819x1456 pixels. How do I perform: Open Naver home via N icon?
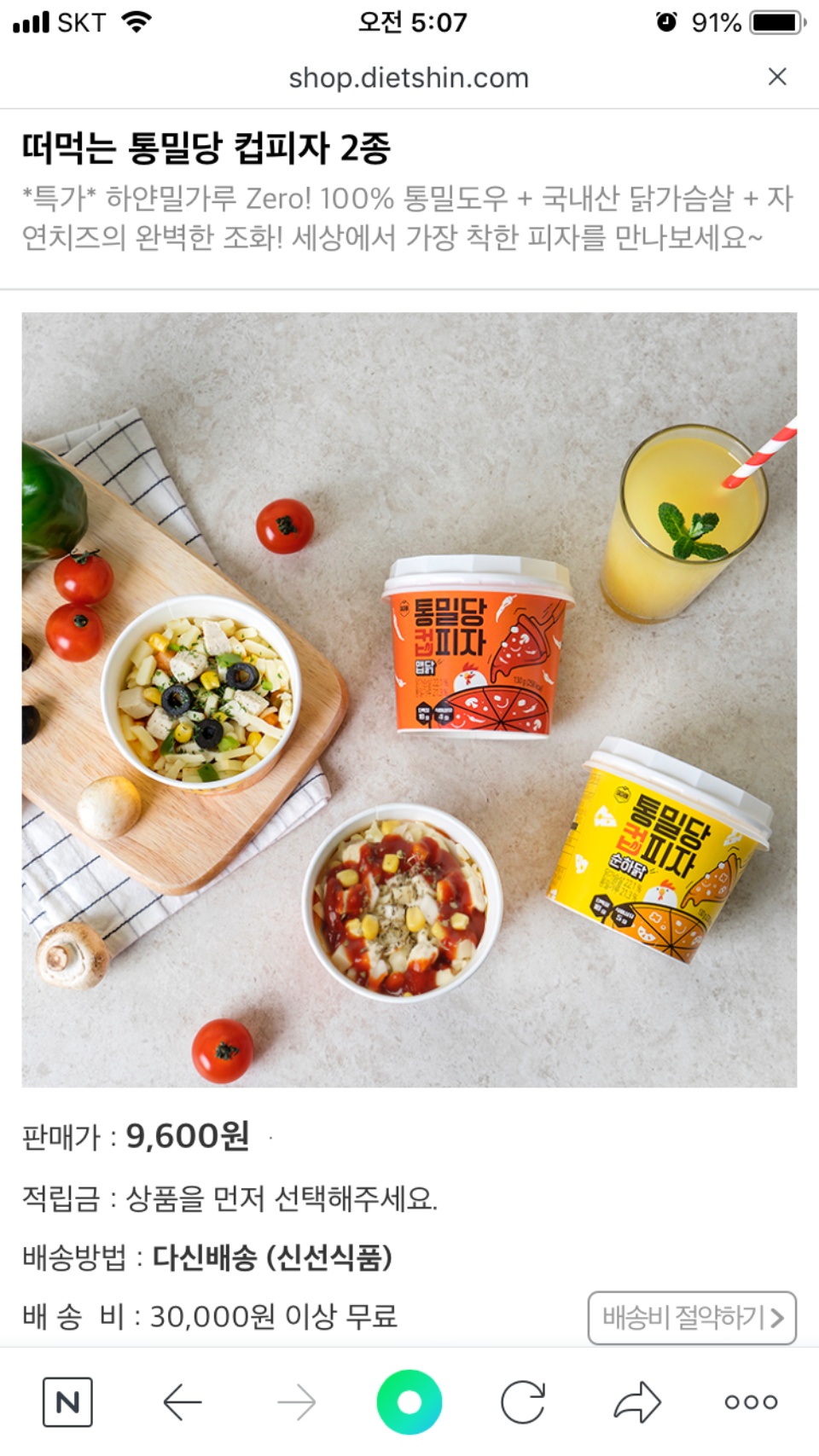(x=67, y=1401)
